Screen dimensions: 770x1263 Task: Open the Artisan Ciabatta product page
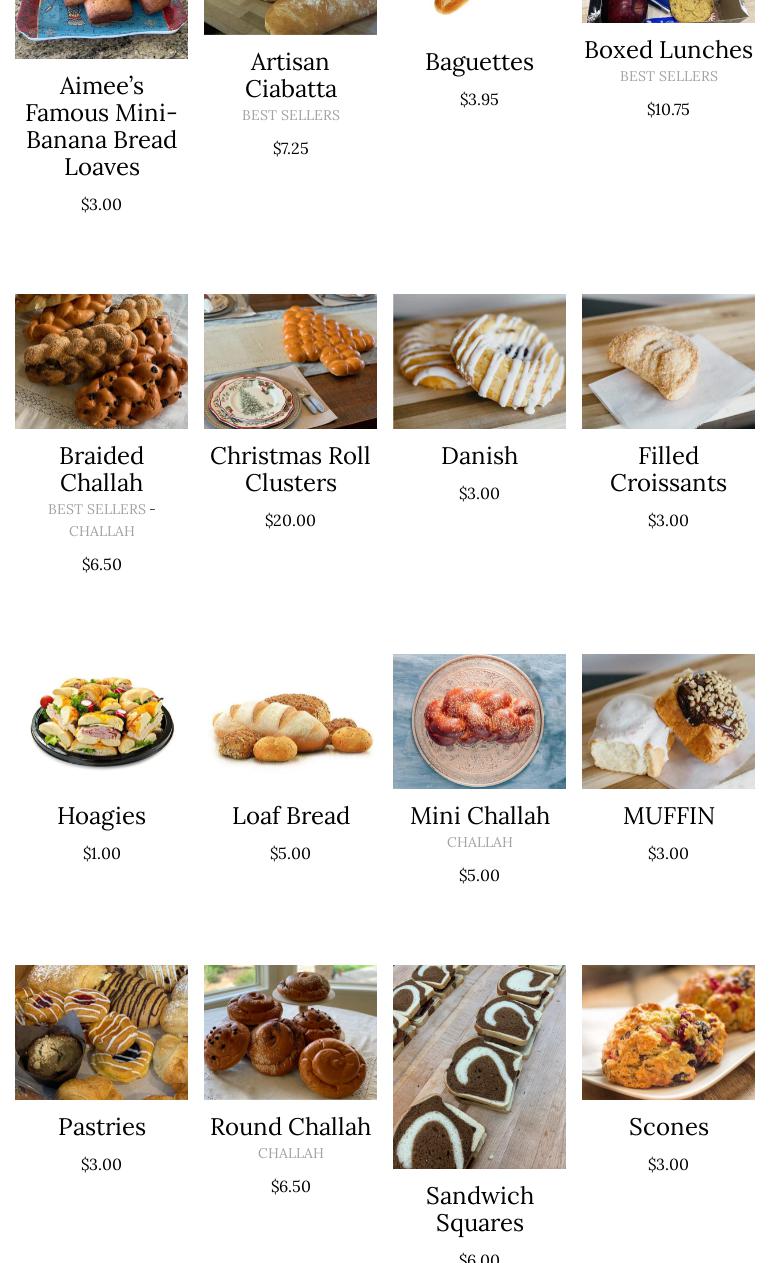(290, 75)
